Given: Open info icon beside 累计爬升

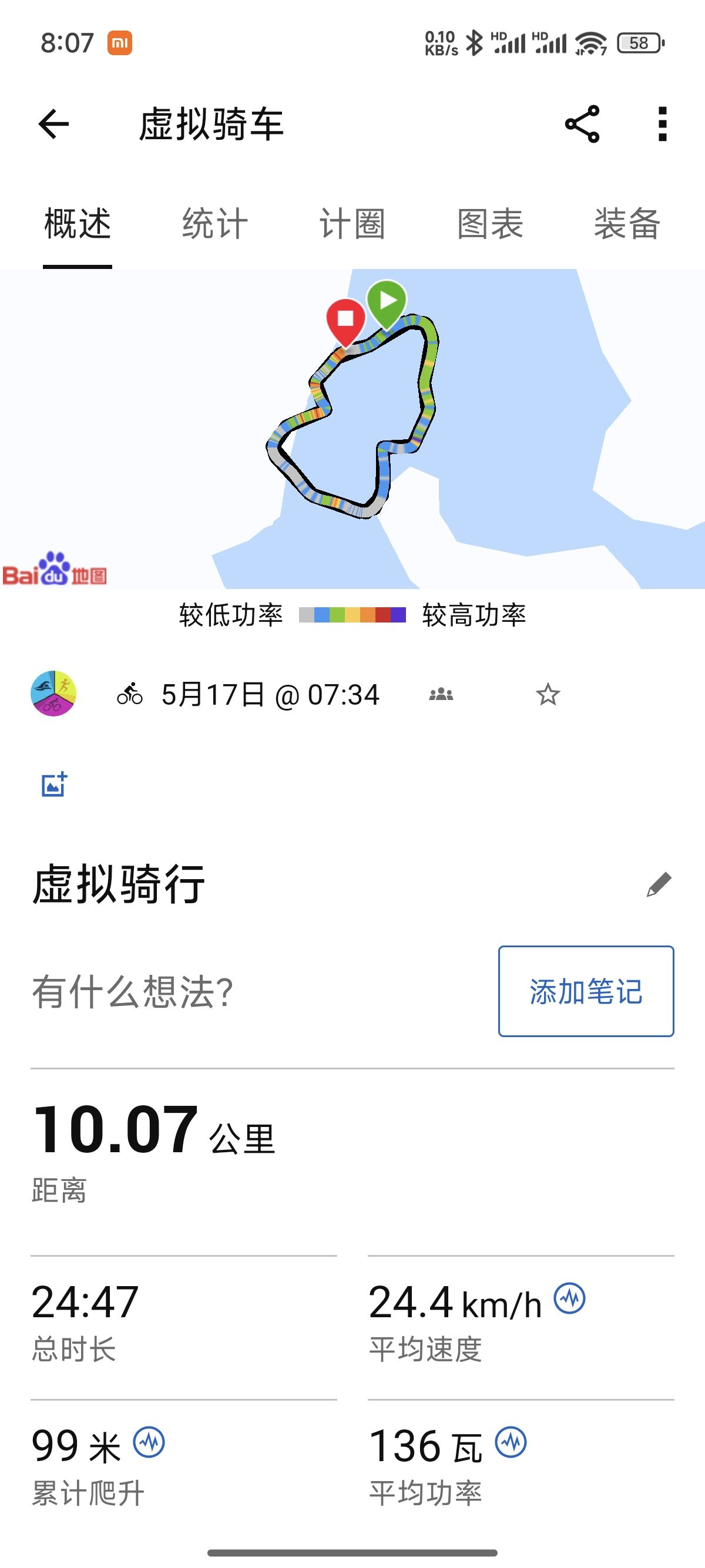Looking at the screenshot, I should [149, 1442].
